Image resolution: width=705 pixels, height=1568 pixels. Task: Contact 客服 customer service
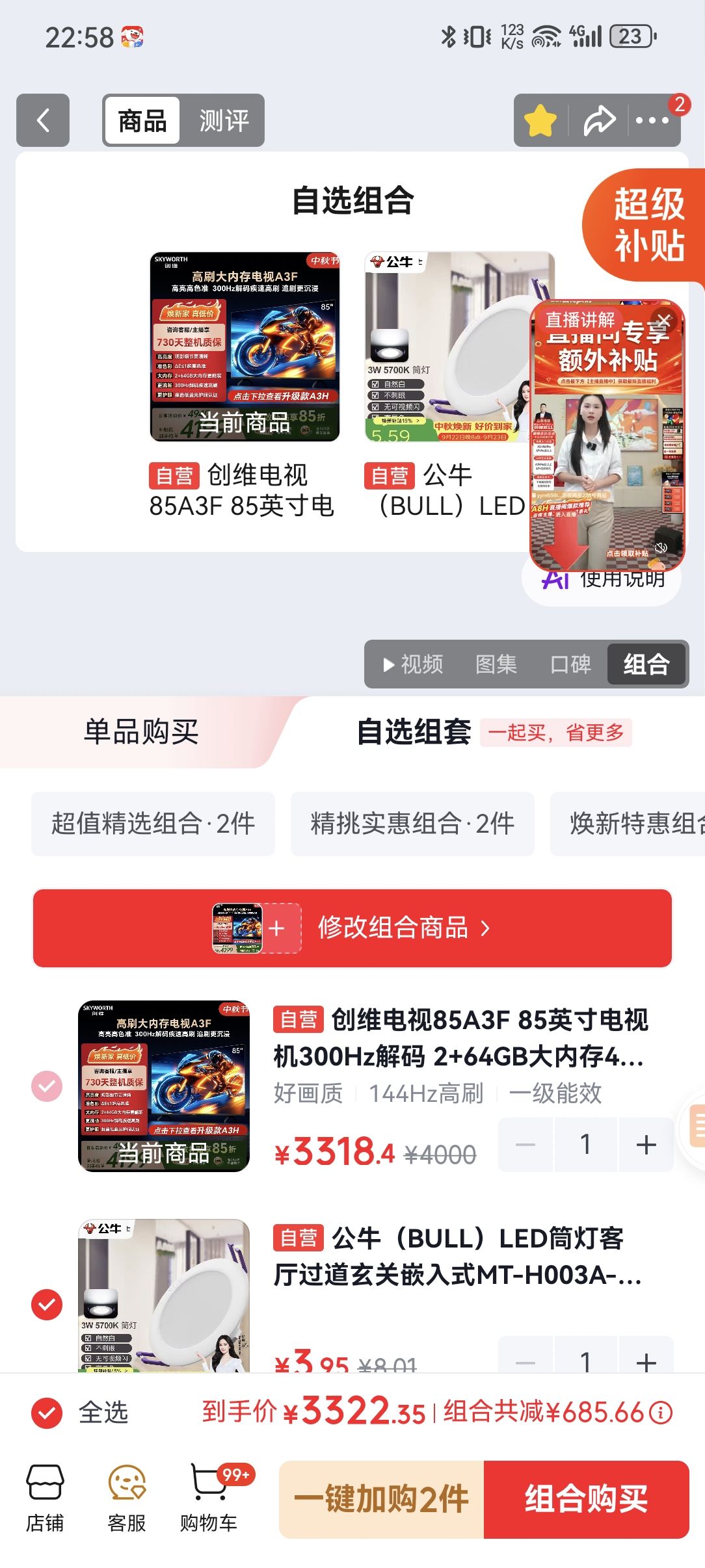click(127, 1499)
